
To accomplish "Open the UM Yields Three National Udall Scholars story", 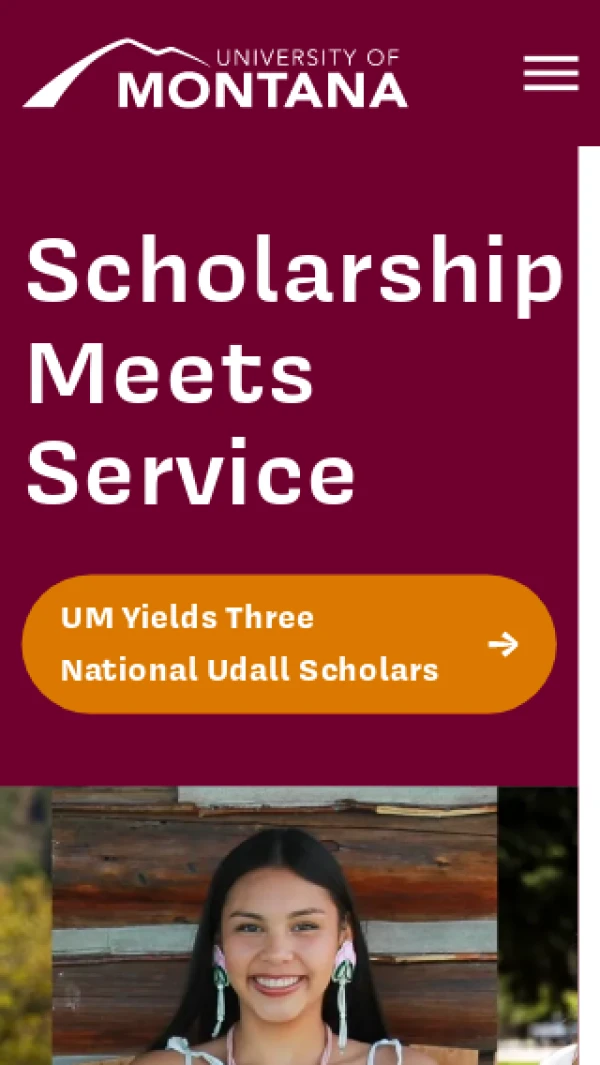I will coord(289,644).
